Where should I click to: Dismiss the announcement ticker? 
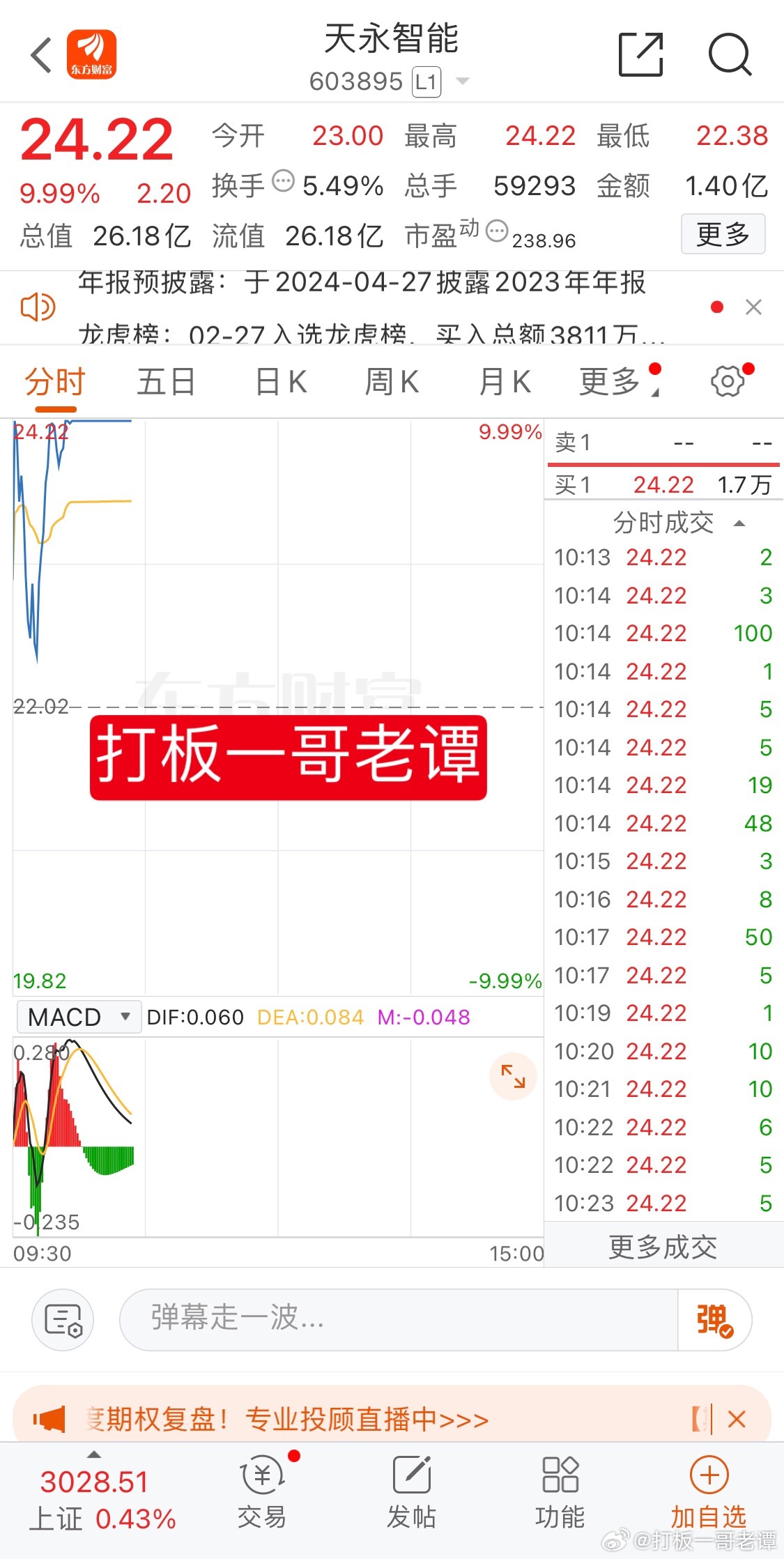pyautogui.click(x=753, y=307)
